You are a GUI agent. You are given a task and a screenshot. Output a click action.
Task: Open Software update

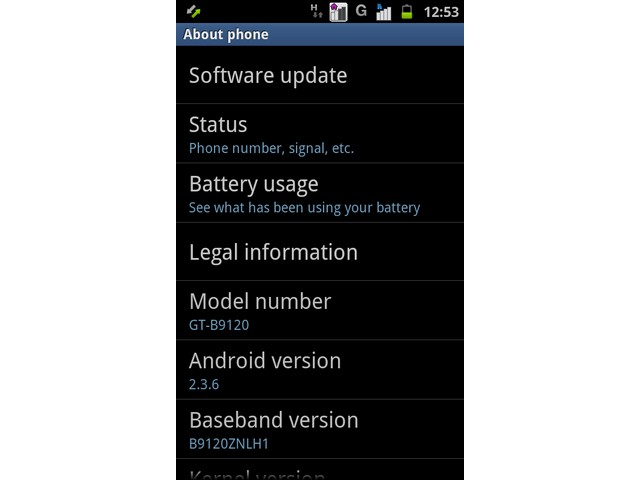pos(319,75)
